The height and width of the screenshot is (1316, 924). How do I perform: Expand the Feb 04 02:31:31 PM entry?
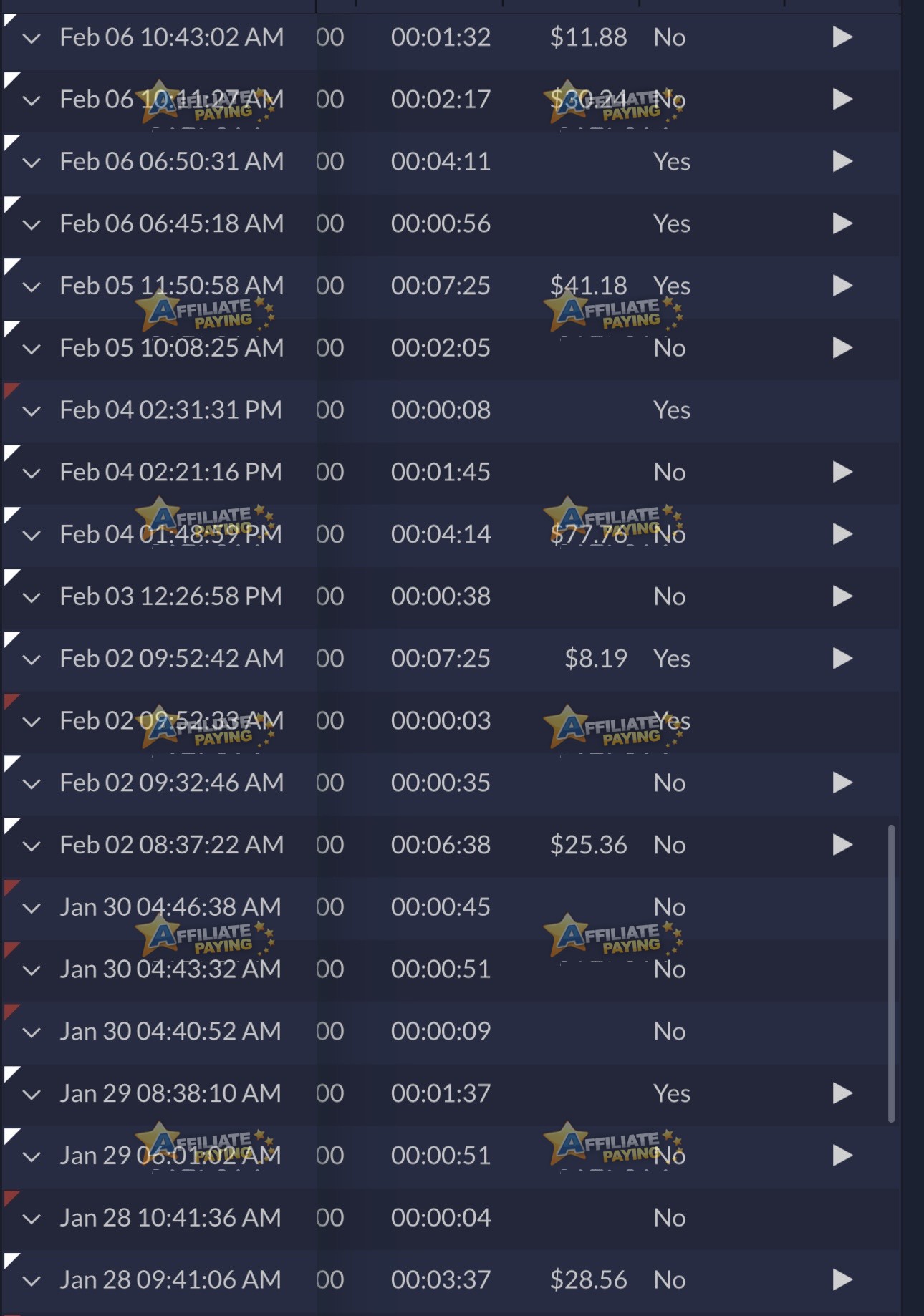[x=32, y=412]
